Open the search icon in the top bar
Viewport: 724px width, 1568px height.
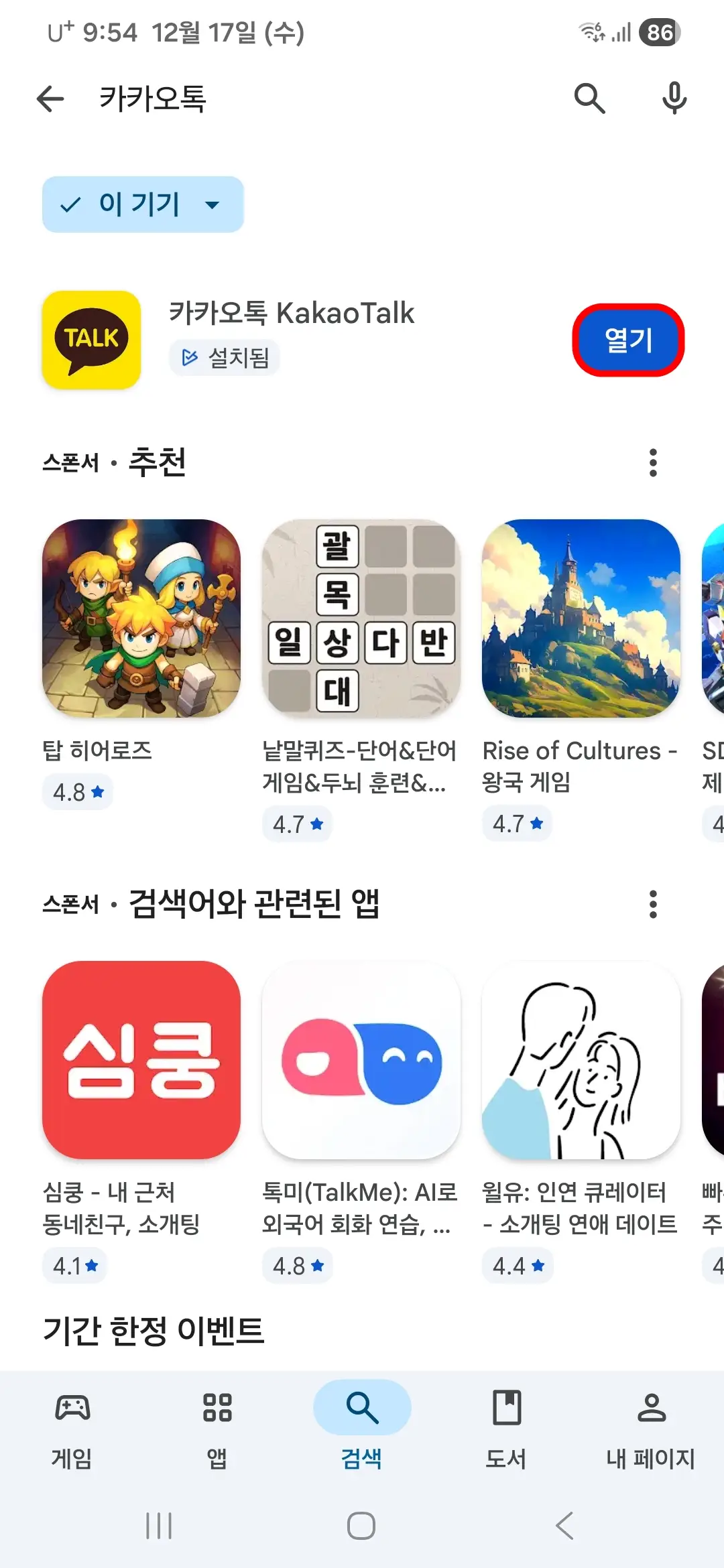tap(589, 98)
